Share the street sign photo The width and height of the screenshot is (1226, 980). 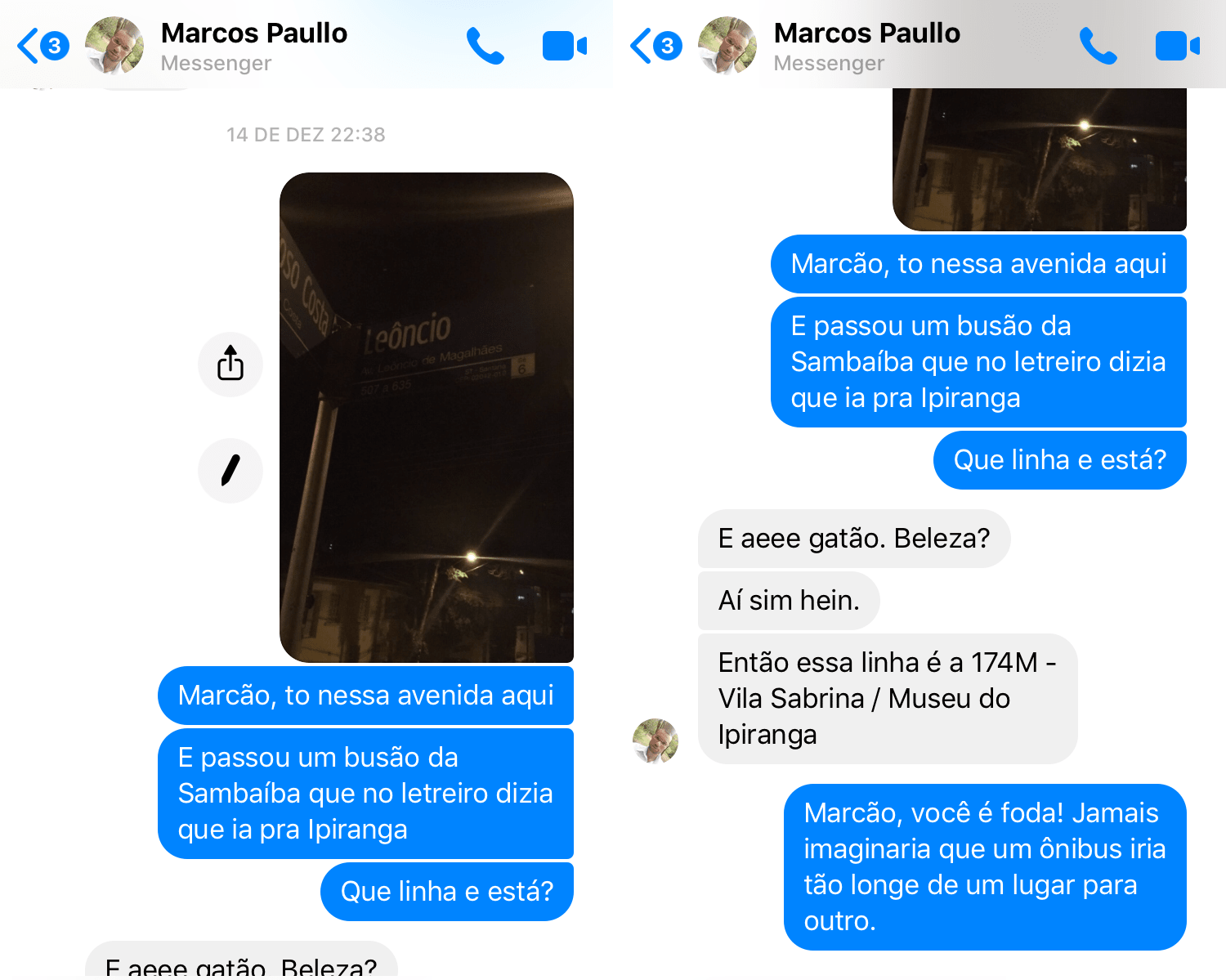(230, 364)
